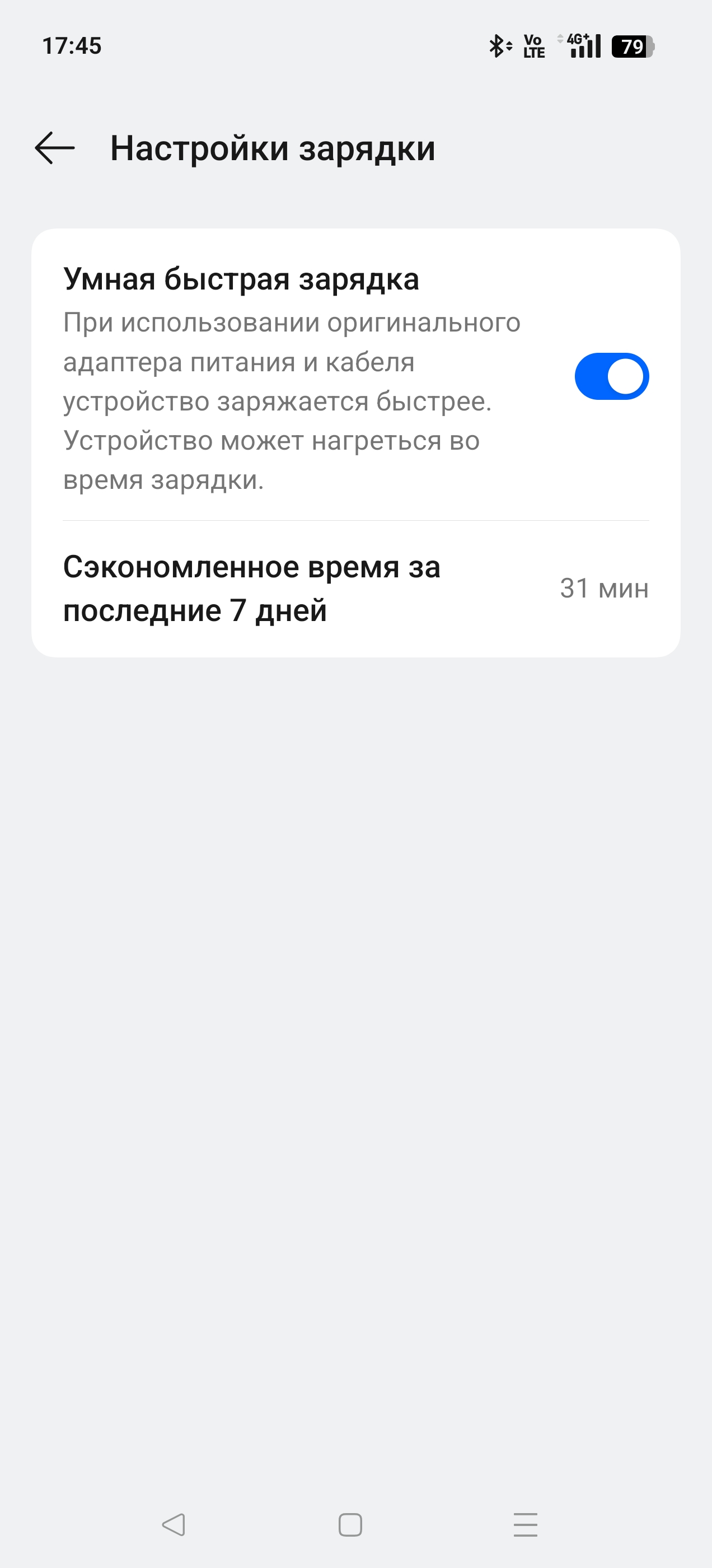Open the recent apps menu button
712x1568 pixels.
(525, 1525)
